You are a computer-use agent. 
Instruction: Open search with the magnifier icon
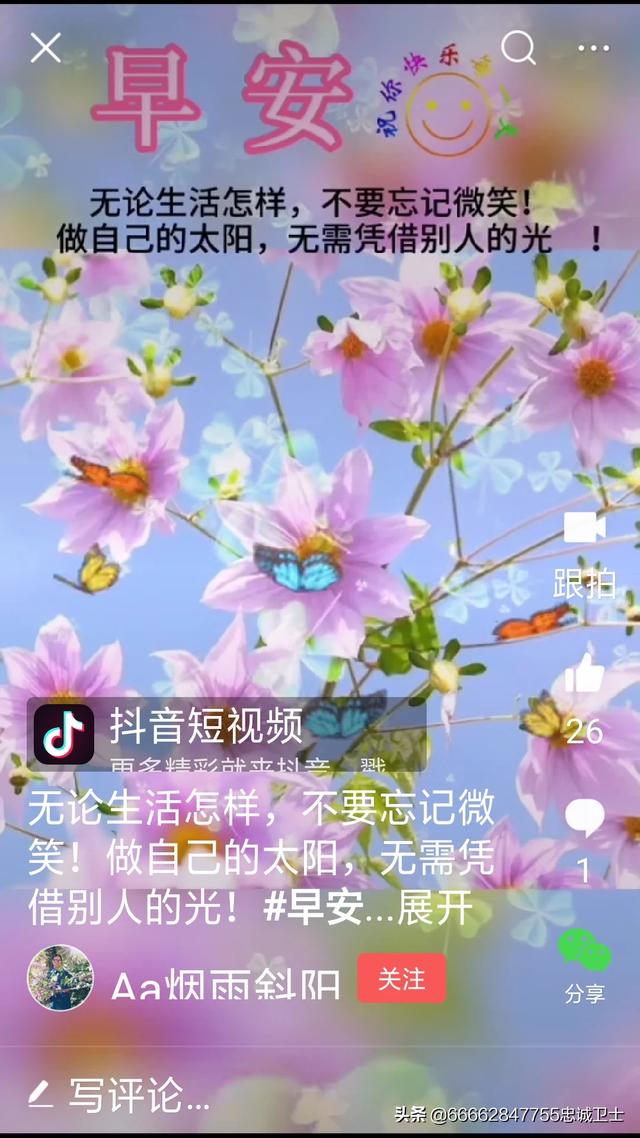point(518,48)
